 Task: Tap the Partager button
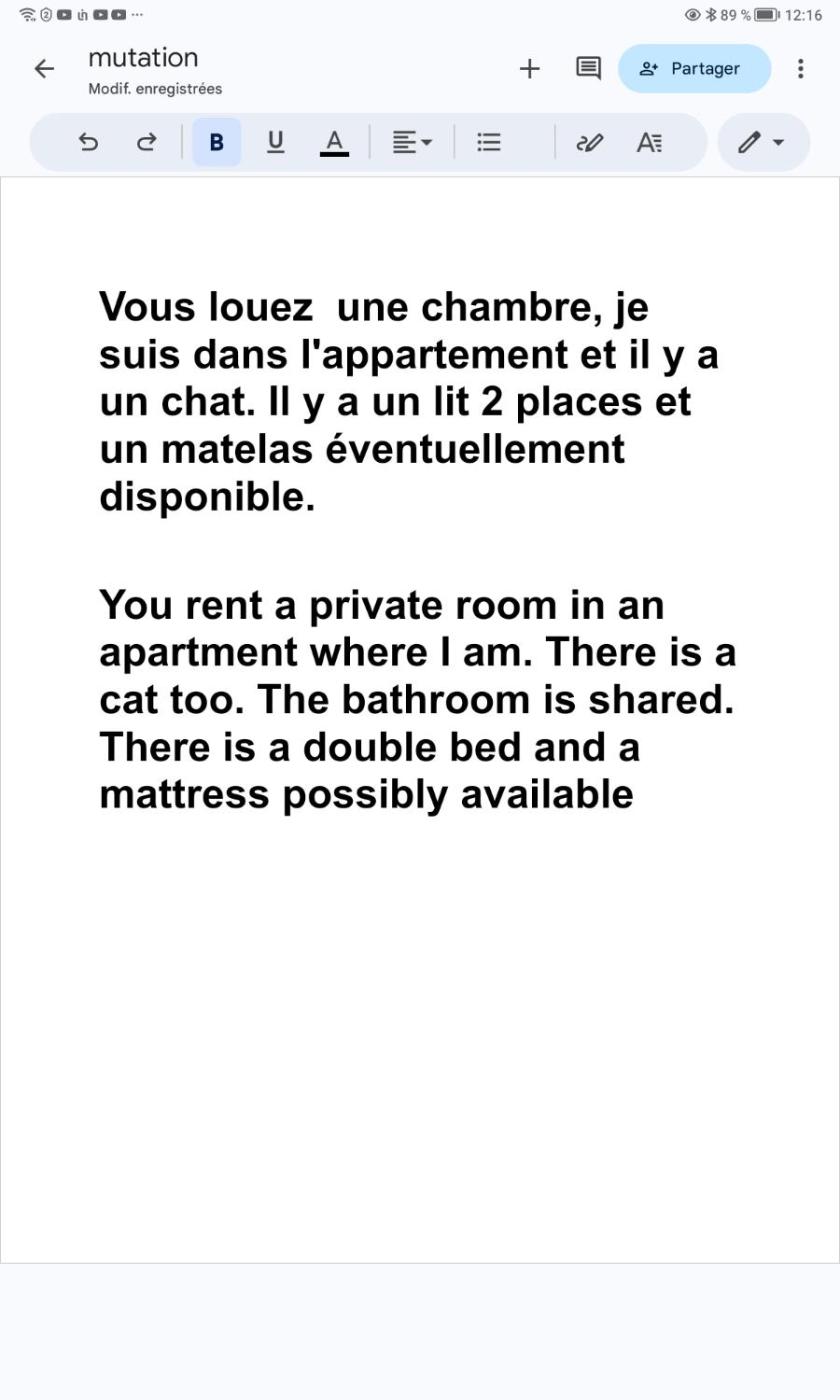click(694, 68)
